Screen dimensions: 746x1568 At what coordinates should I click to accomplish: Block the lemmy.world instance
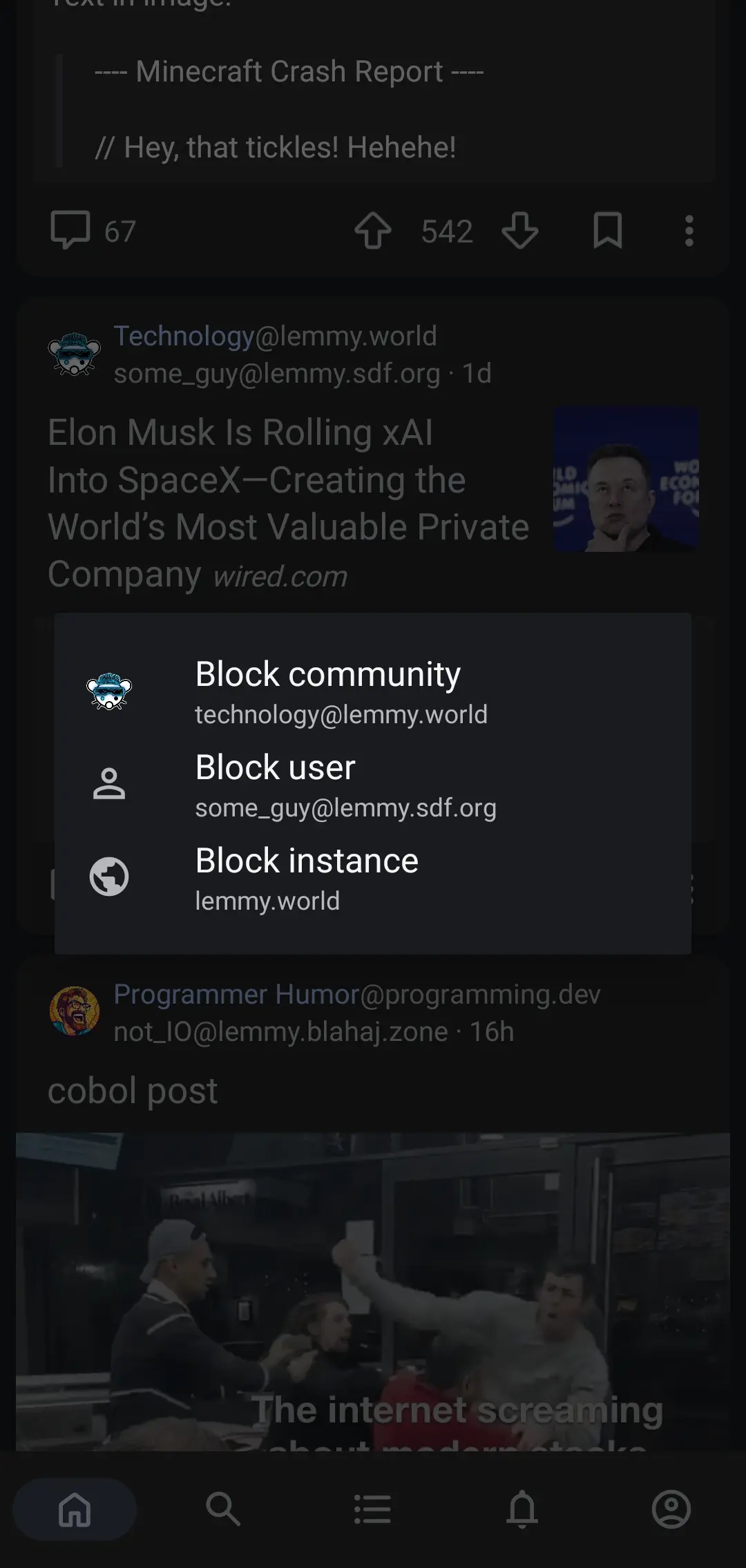[x=306, y=879]
